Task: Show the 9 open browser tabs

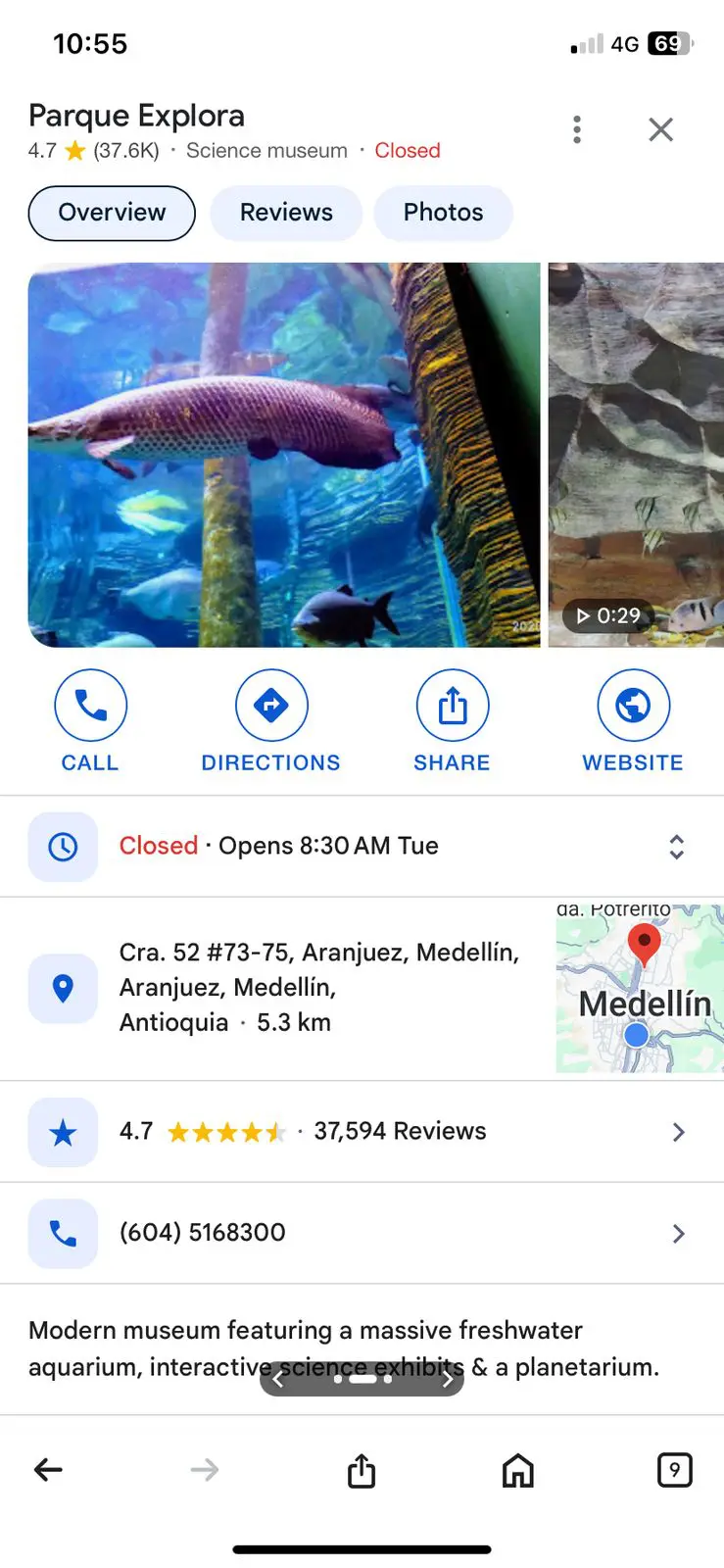Action: tap(674, 1470)
